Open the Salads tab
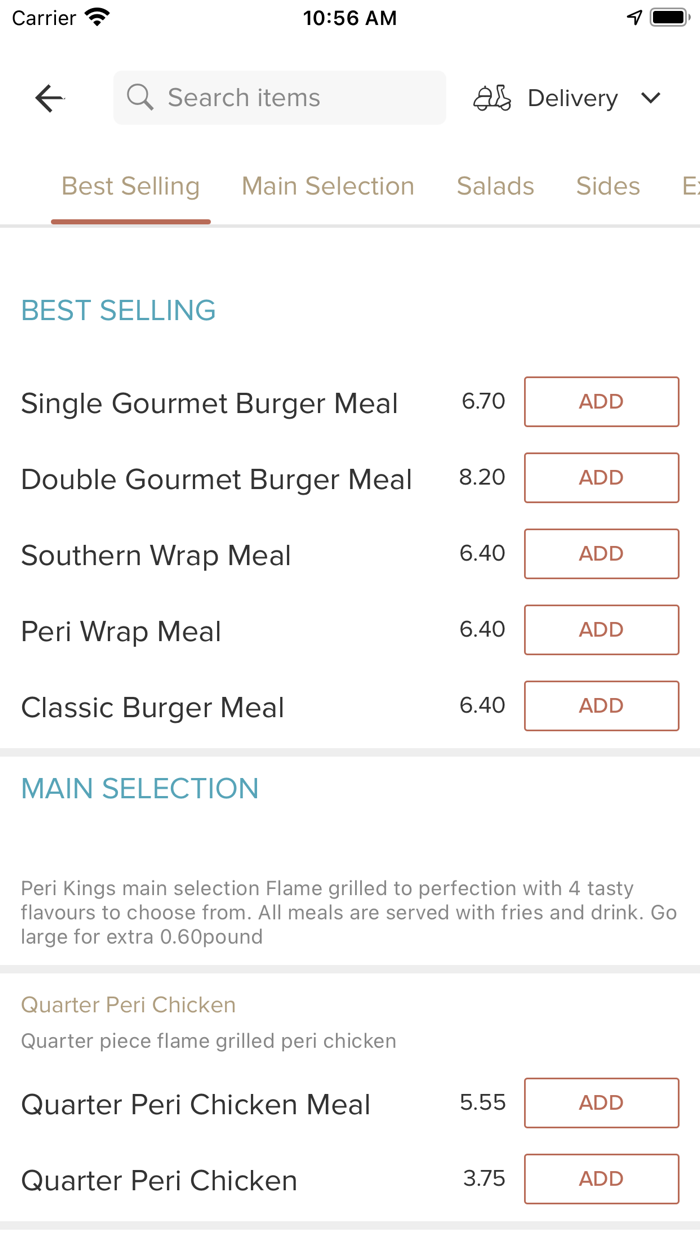 tap(495, 186)
